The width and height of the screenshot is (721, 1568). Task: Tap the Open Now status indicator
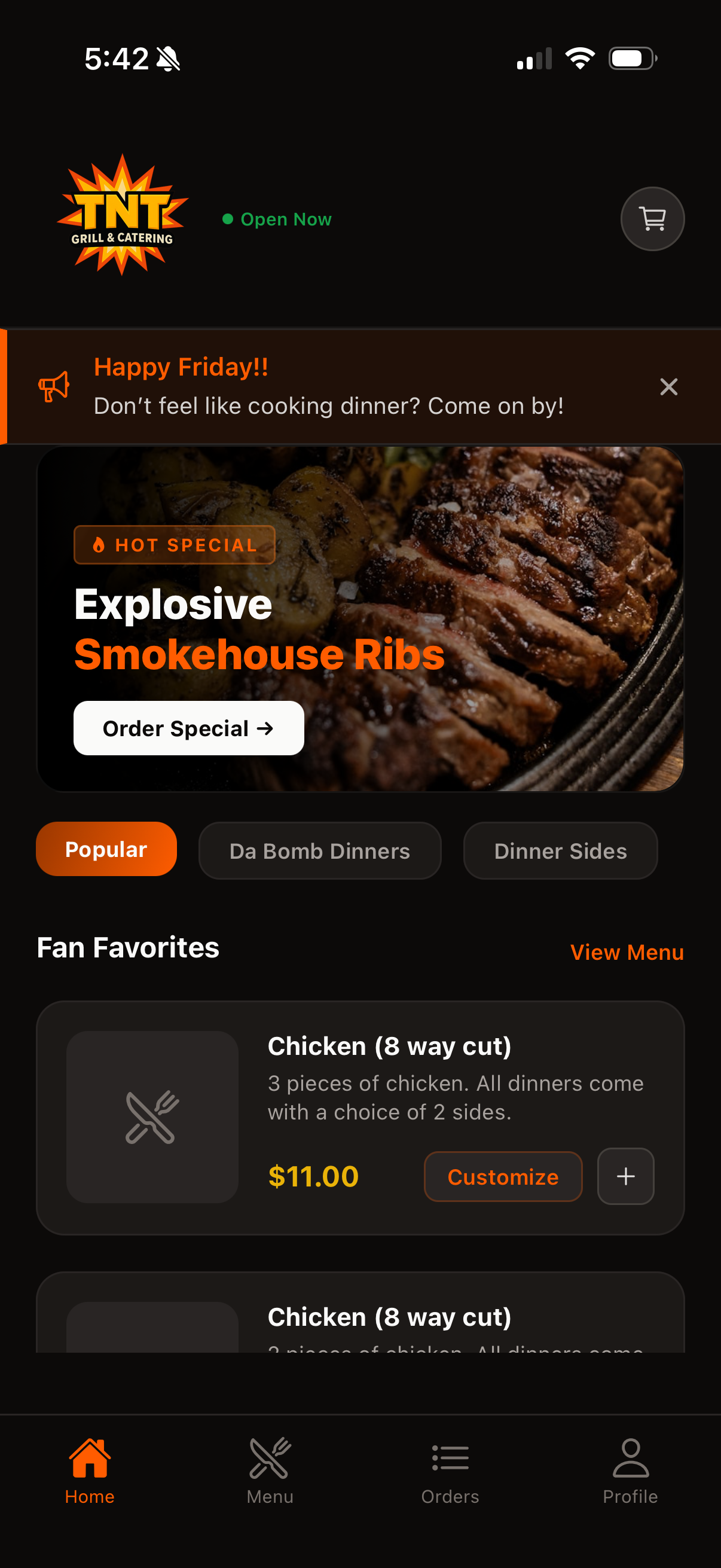(277, 218)
